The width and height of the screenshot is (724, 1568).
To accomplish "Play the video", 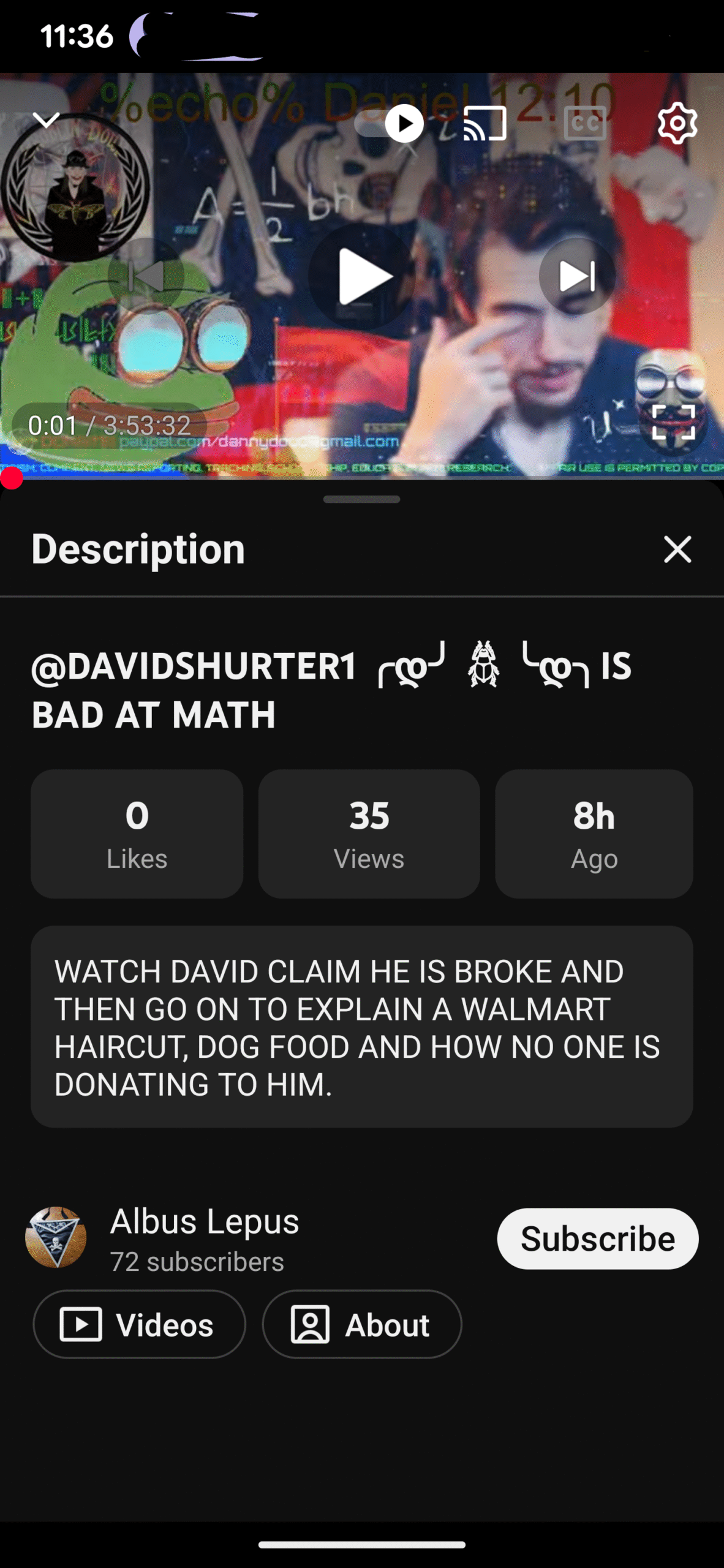I will tap(362, 276).
